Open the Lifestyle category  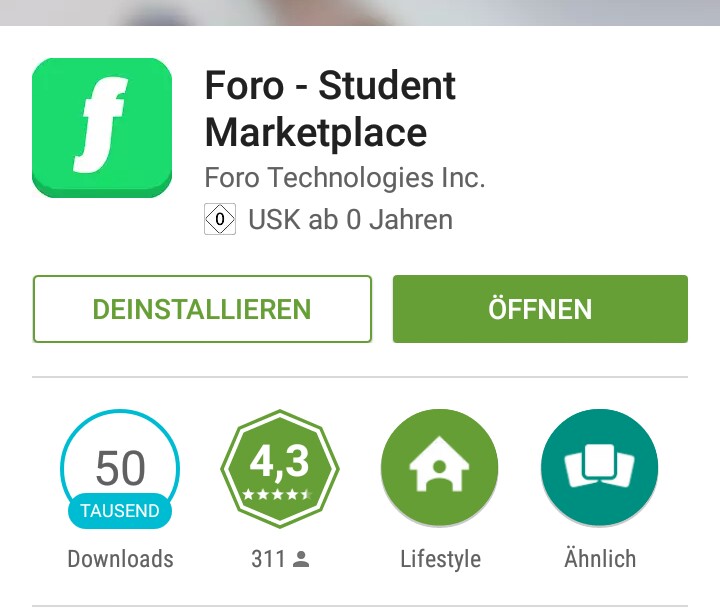coord(440,468)
